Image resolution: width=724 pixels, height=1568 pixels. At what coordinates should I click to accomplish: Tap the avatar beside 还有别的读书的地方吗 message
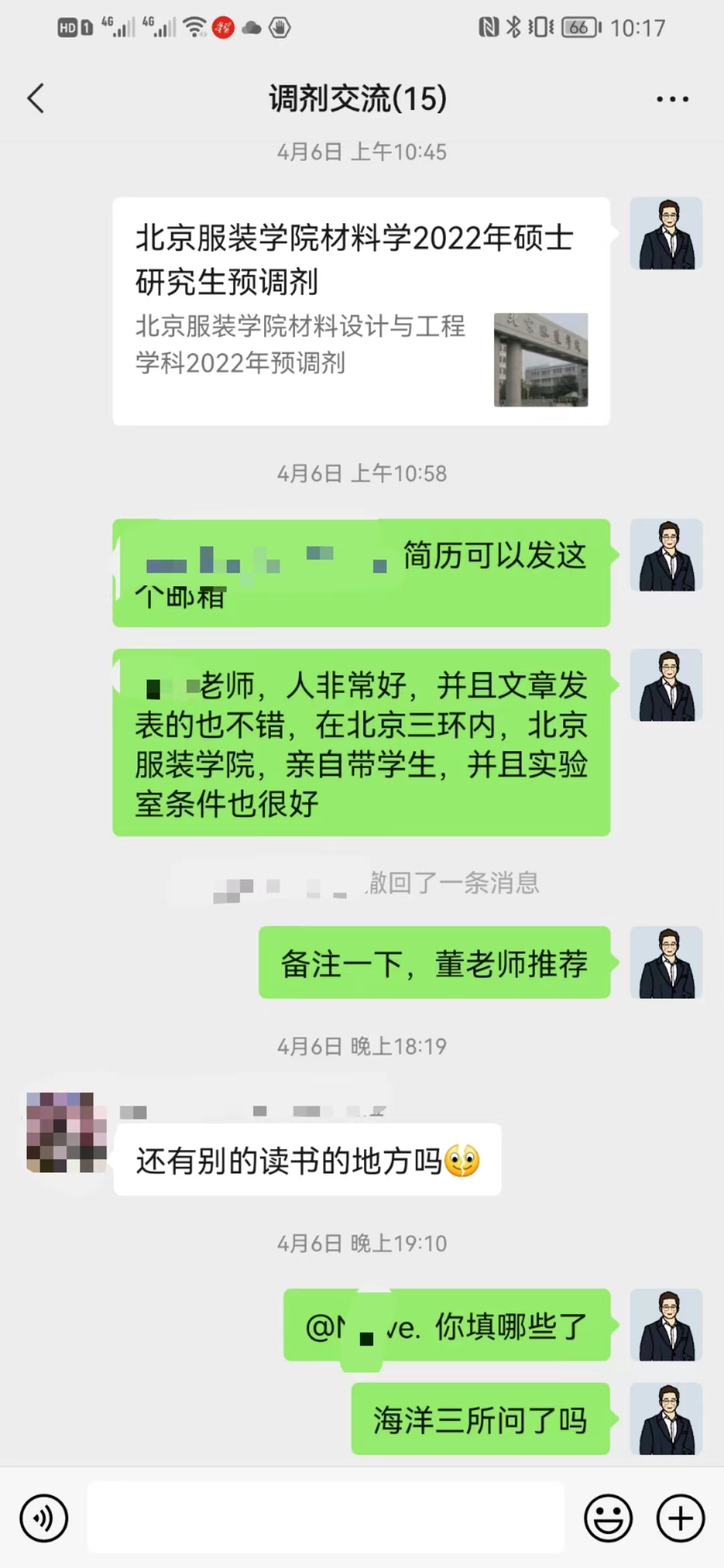coord(66,1132)
